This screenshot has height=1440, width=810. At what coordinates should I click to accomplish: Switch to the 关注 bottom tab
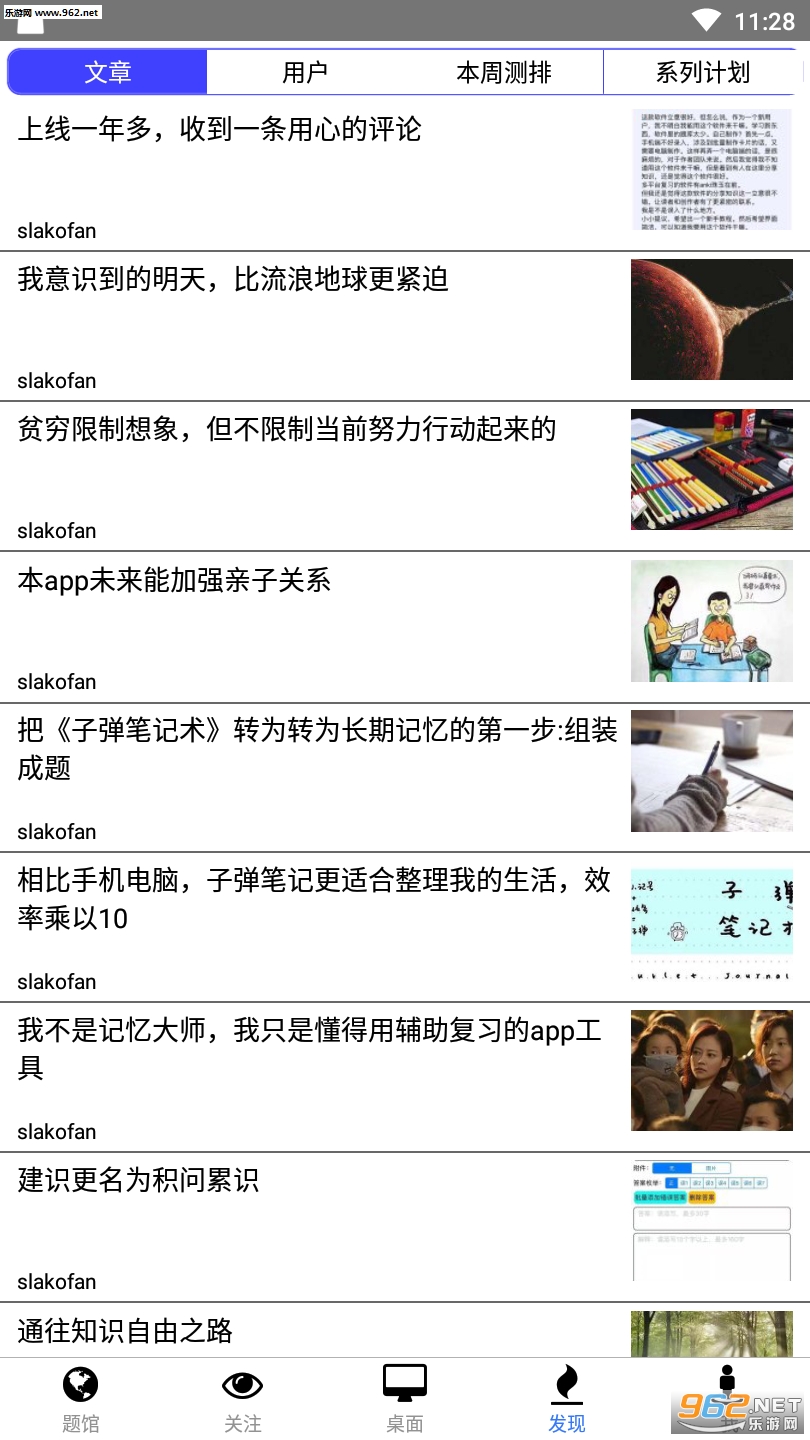point(242,1400)
